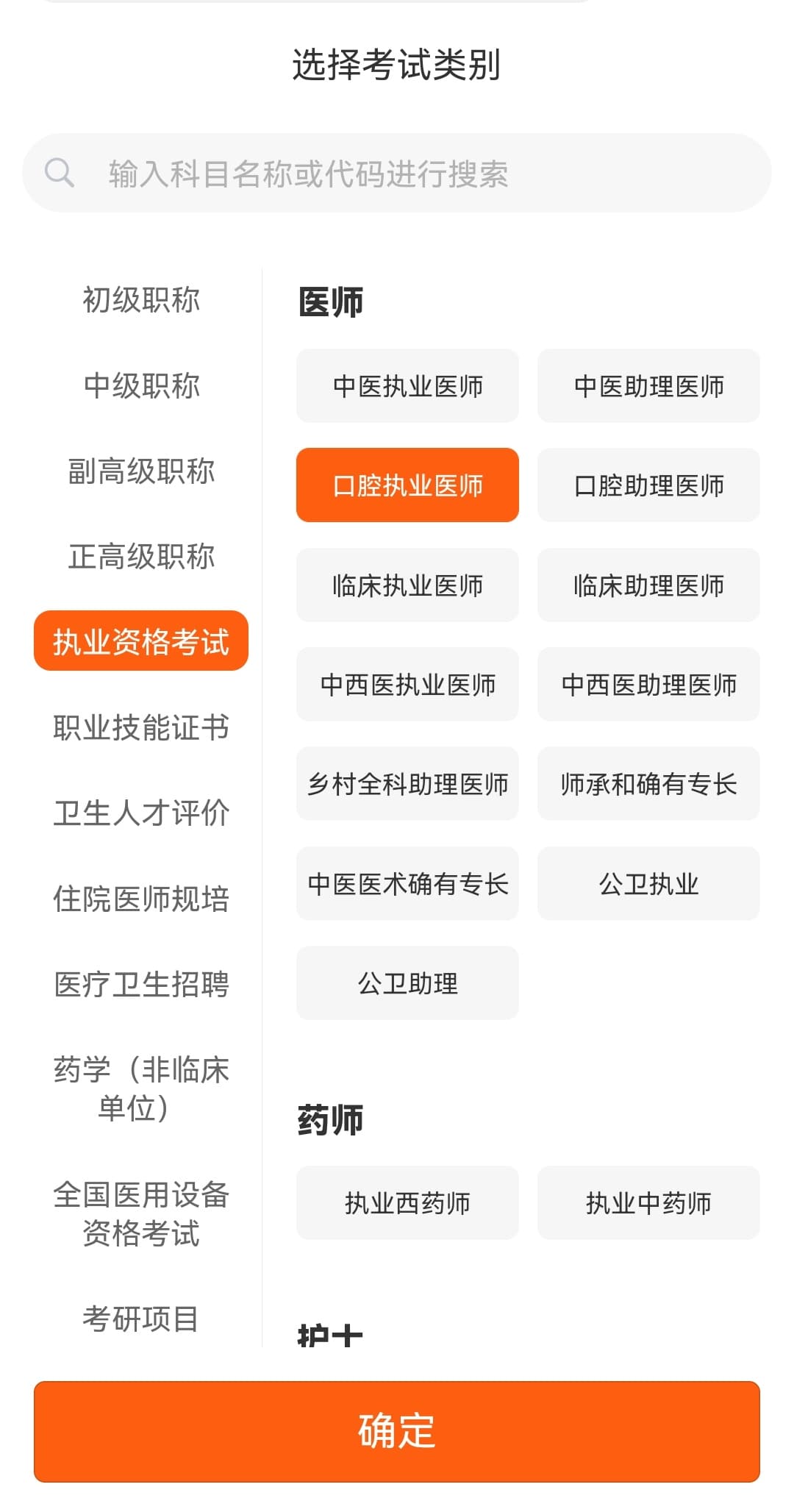Screen dimensions: 794x1512
Task: Pick 公卫助理 exam
Action: [407, 983]
